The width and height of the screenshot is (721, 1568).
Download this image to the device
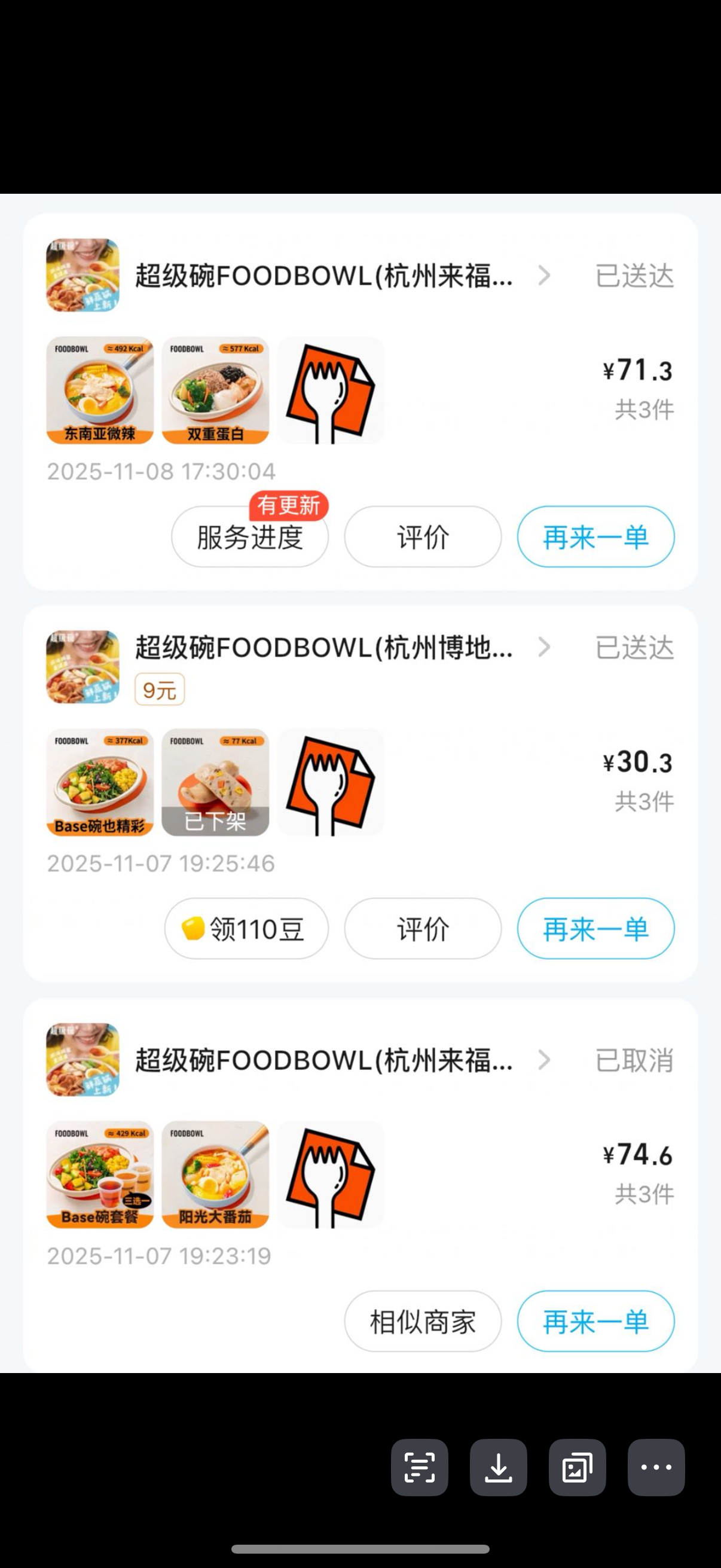499,1467
